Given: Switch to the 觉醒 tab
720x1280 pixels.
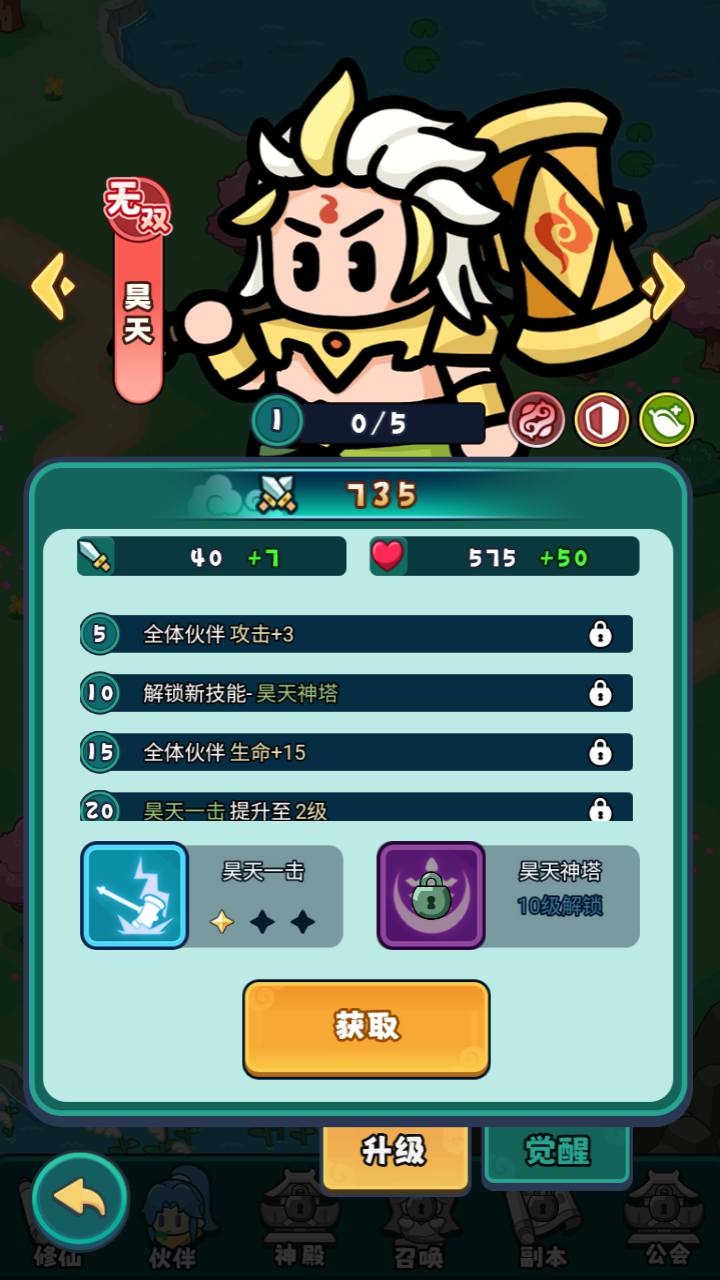Looking at the screenshot, I should point(557,1150).
